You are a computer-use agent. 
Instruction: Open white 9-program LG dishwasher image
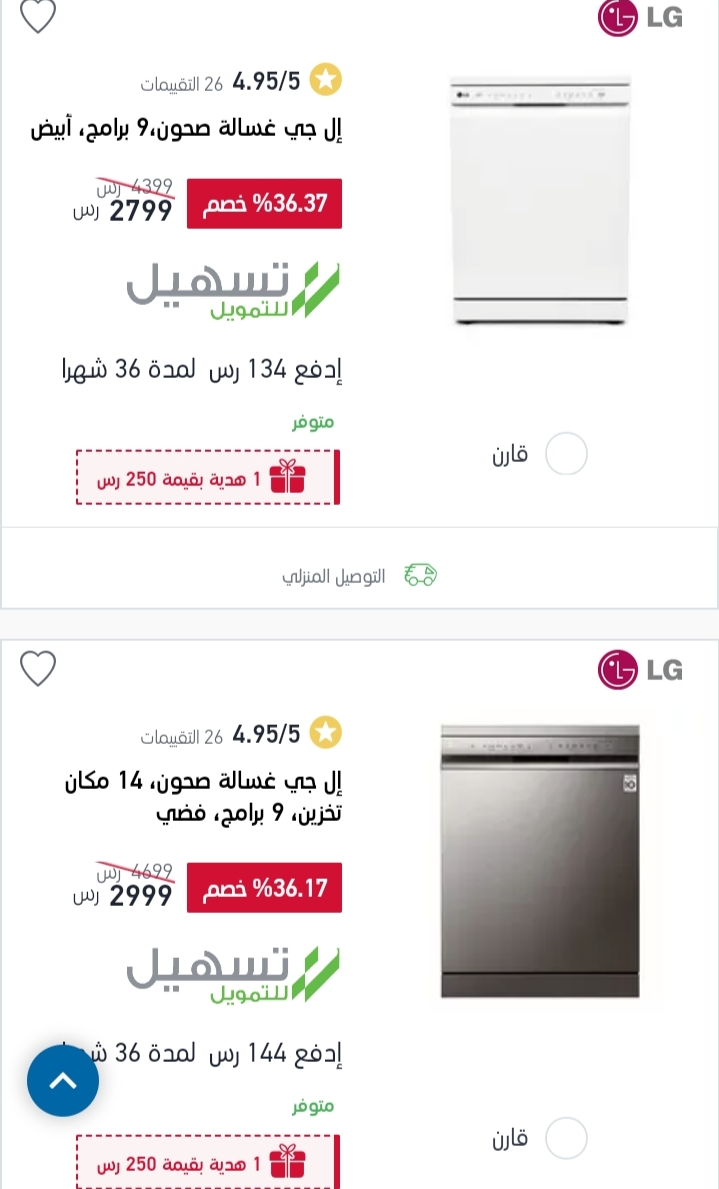click(x=540, y=201)
